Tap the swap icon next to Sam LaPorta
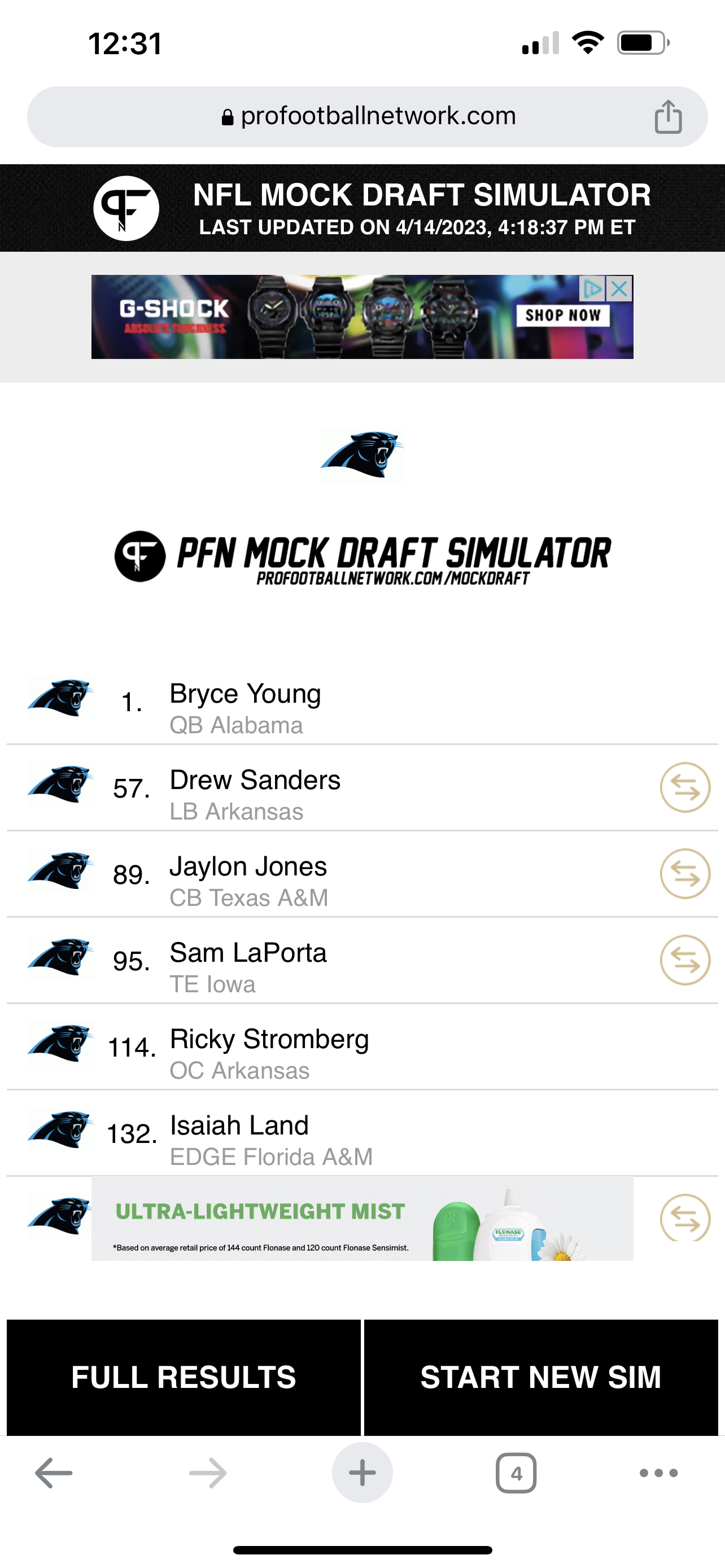 coord(685,960)
